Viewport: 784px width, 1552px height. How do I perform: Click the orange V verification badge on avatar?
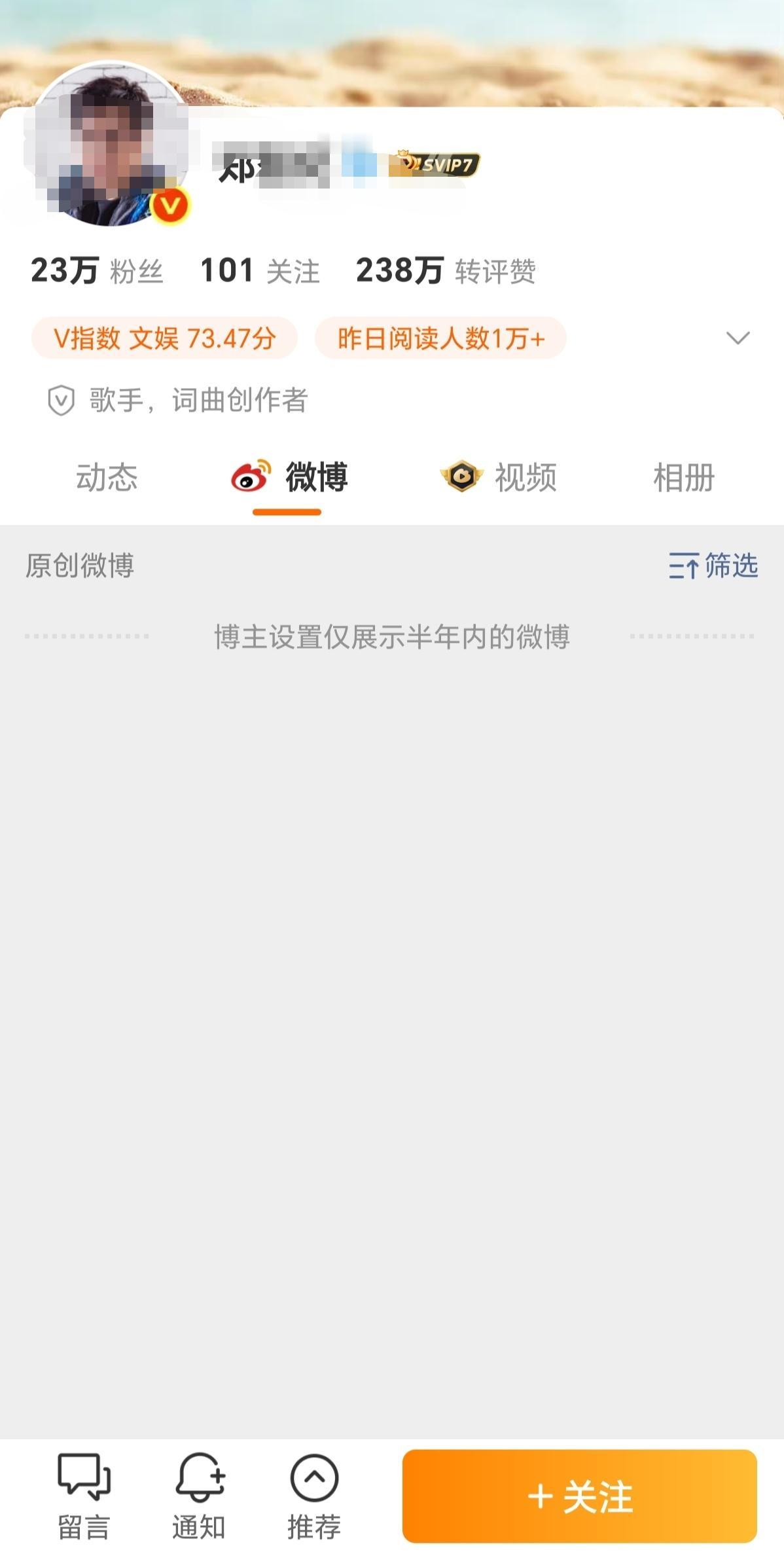(x=170, y=205)
